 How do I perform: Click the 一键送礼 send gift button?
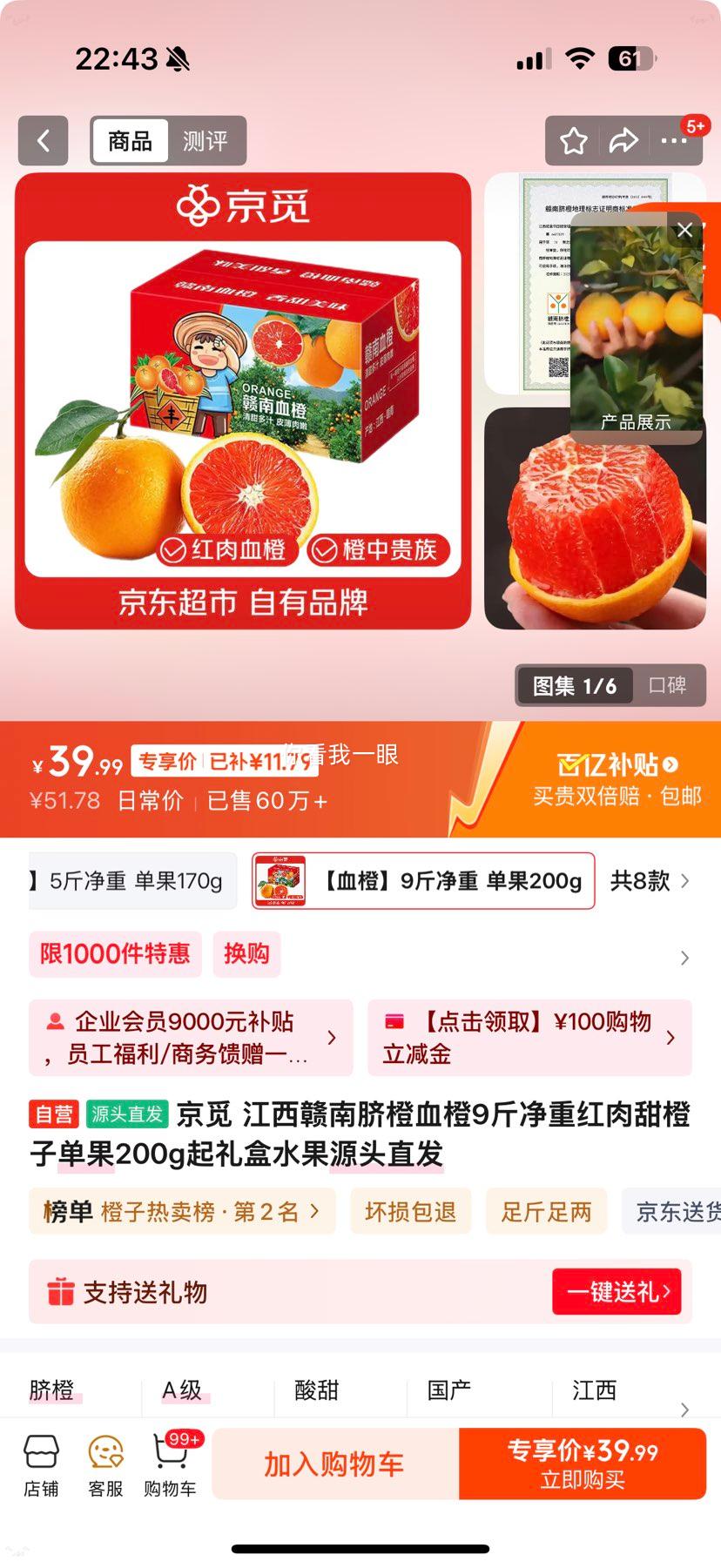(618, 1292)
